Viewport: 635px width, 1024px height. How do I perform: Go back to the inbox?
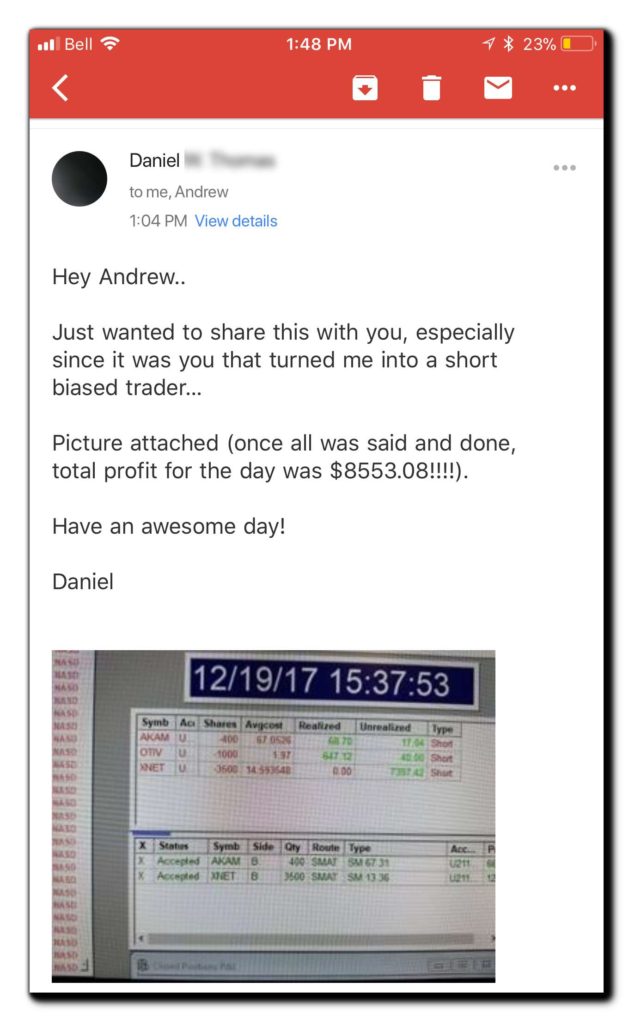61,88
